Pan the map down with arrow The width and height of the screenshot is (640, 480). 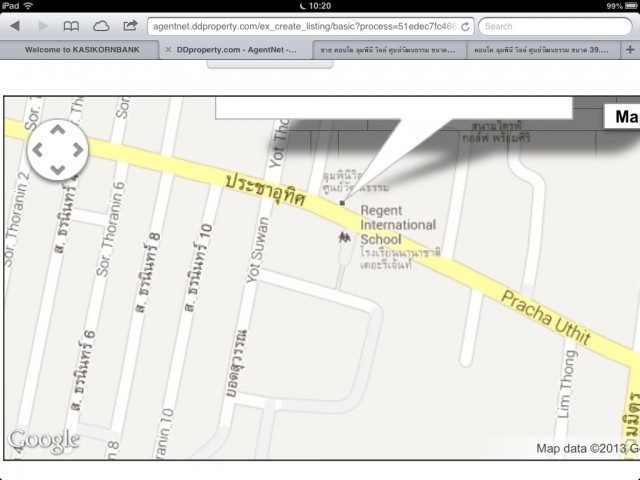click(x=58, y=170)
